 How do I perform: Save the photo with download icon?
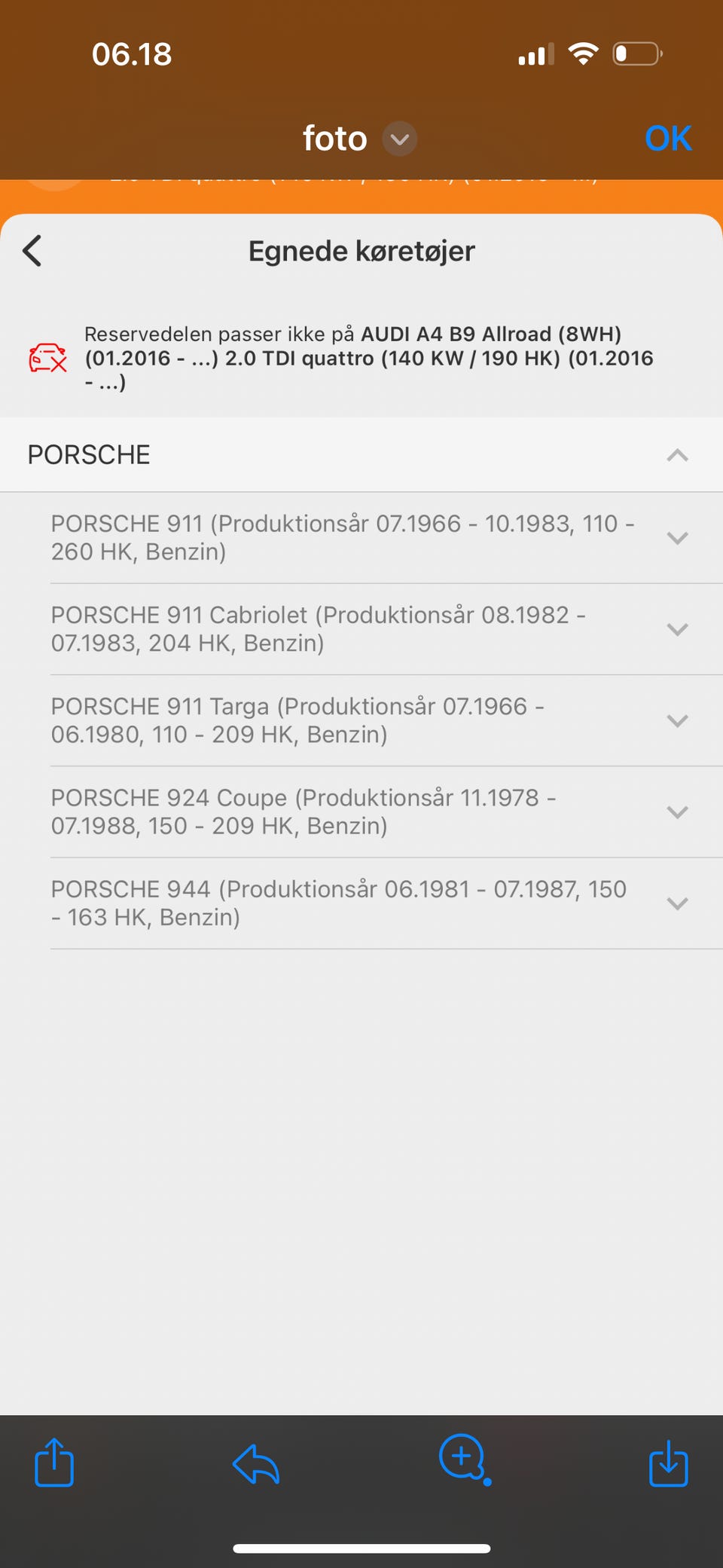pyautogui.click(x=668, y=1463)
